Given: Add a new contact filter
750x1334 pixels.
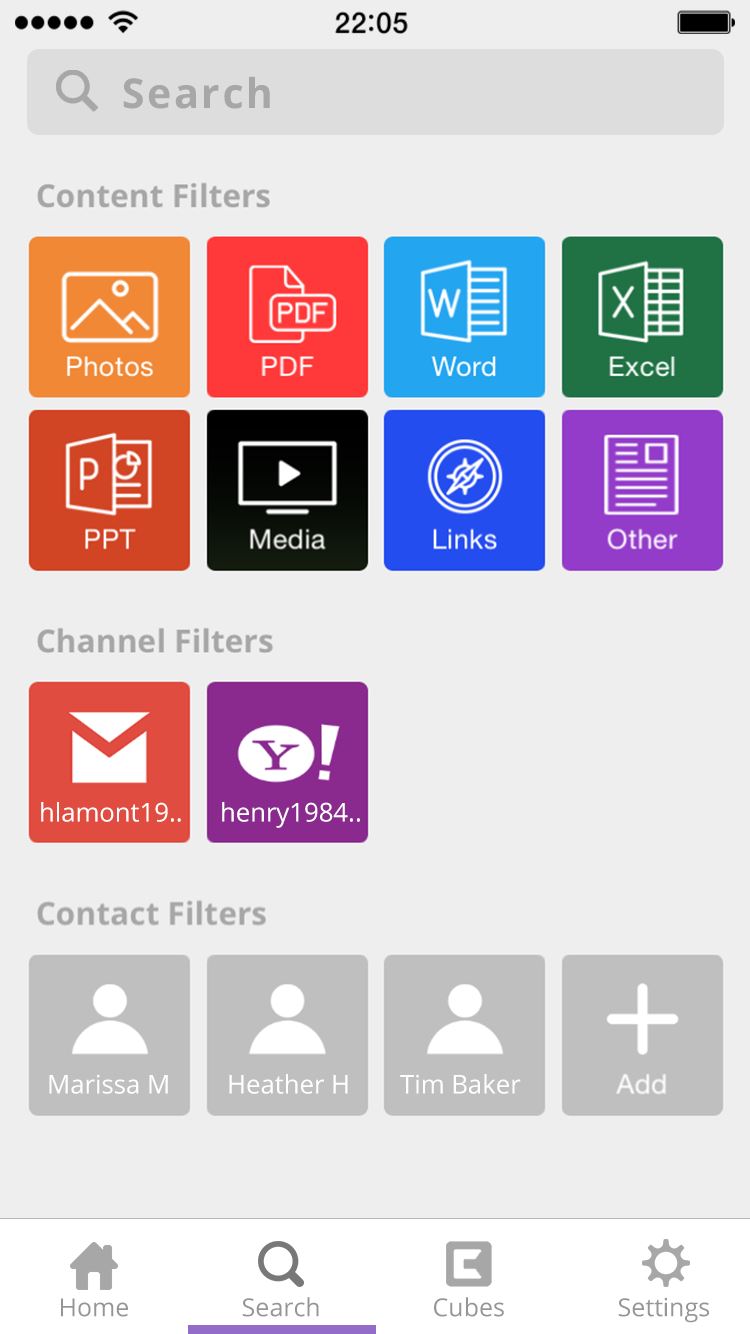Looking at the screenshot, I should point(642,1035).
